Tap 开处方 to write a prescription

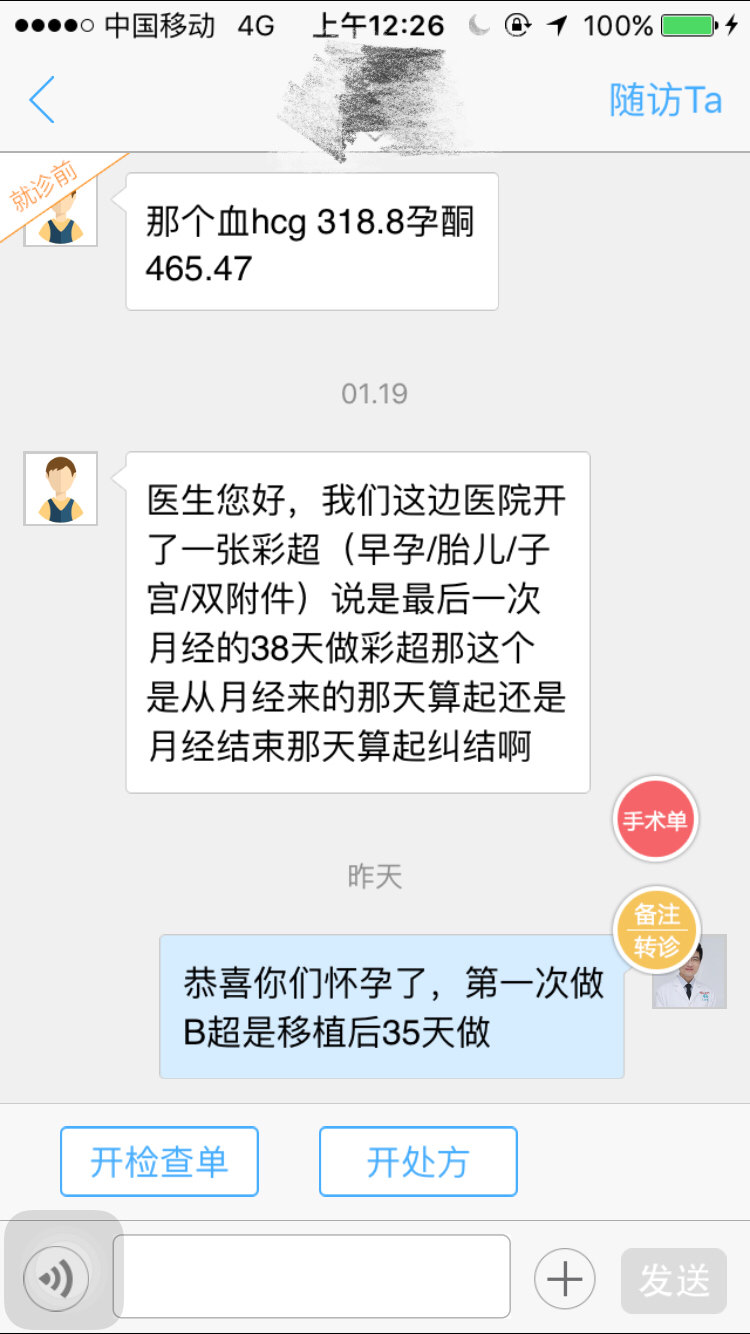(x=418, y=1161)
